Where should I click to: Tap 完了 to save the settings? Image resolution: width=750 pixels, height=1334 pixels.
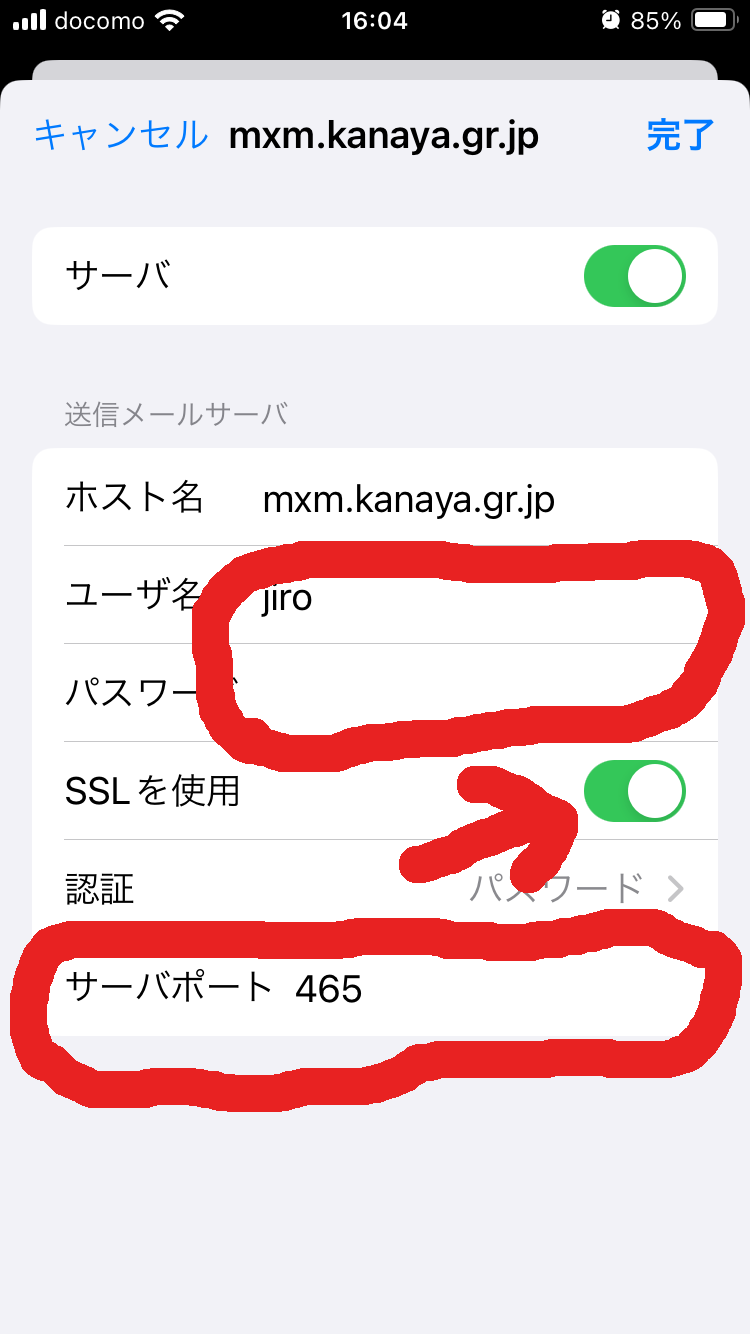point(679,135)
